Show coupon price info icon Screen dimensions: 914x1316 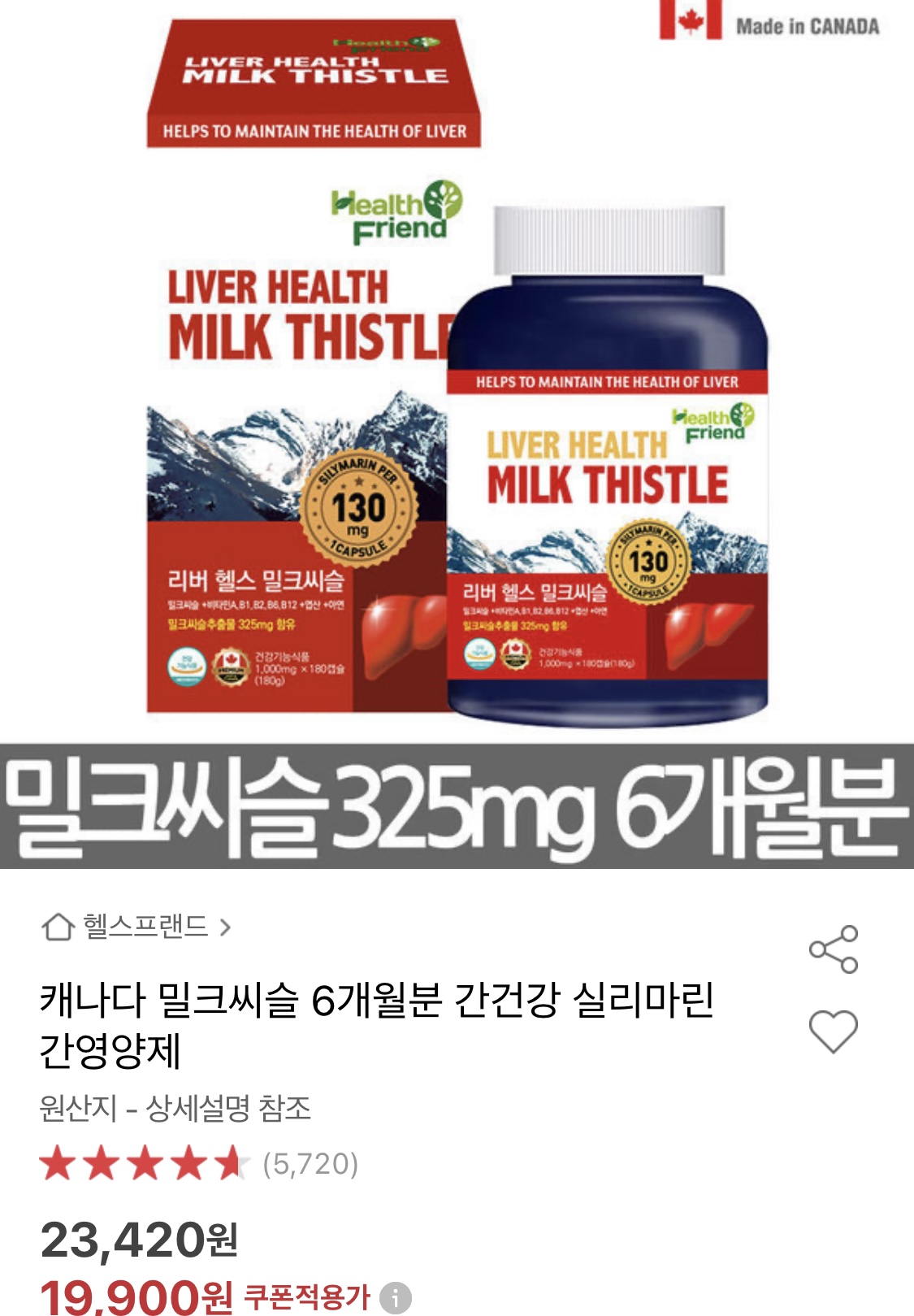[396, 1297]
